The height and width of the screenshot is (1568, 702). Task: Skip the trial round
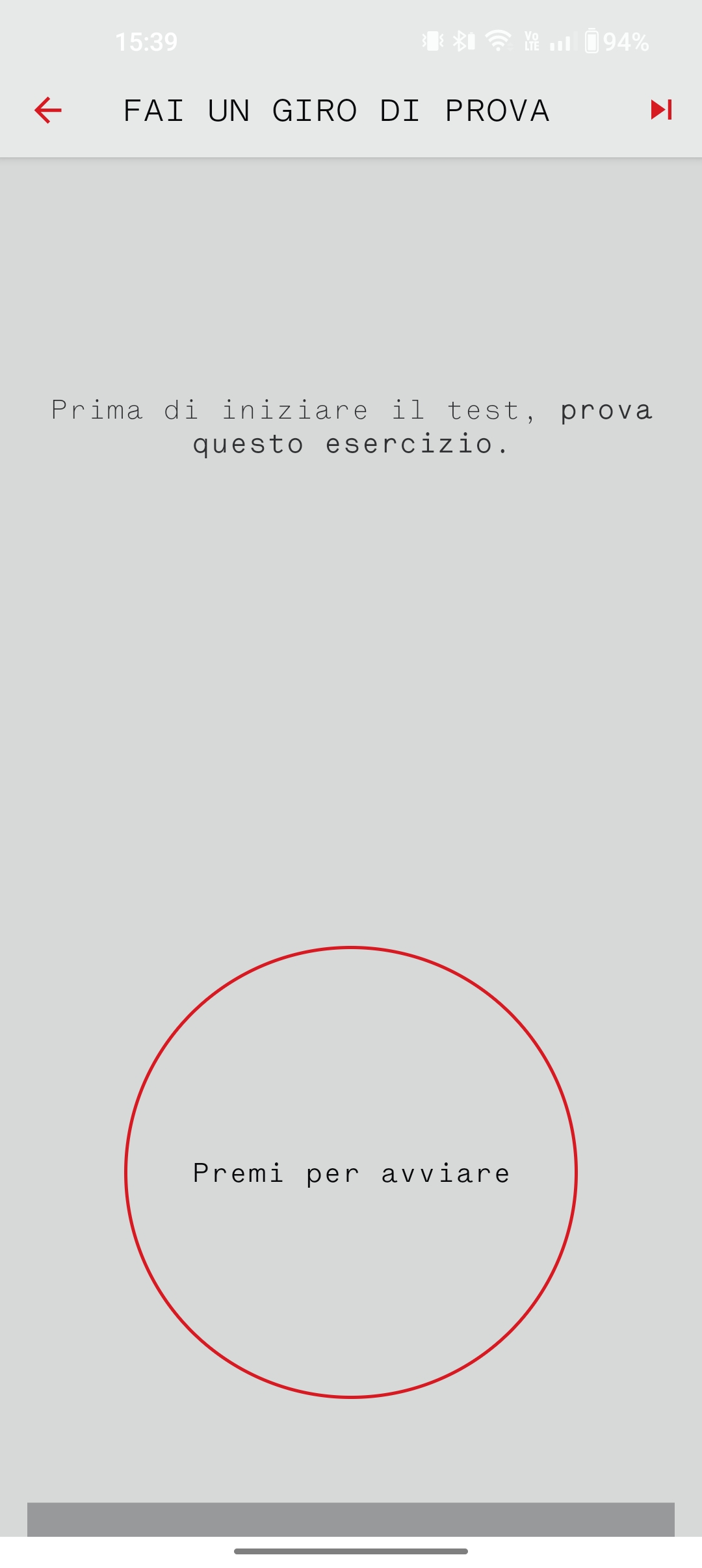[x=661, y=109]
